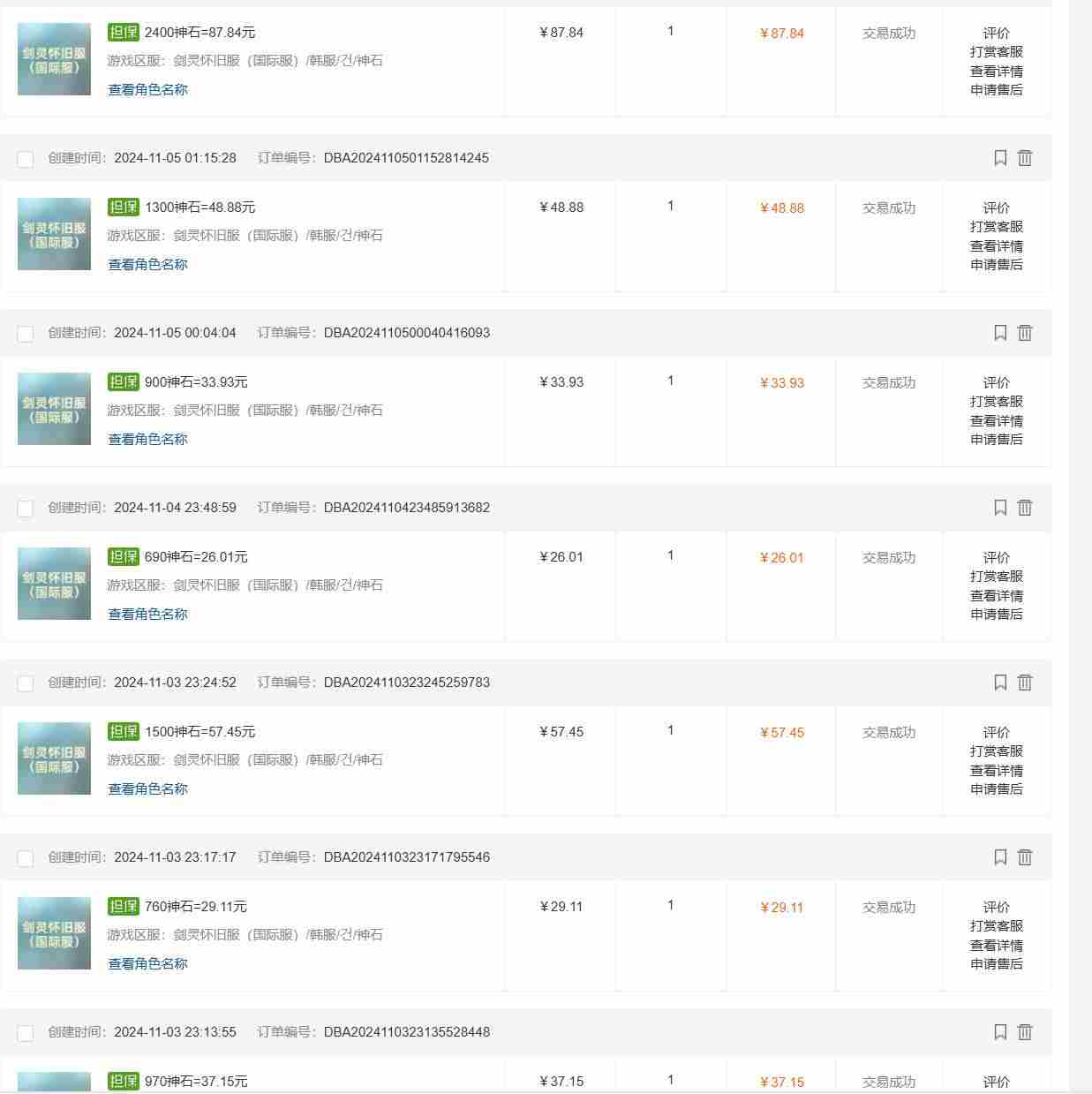Select the order DBA2024110501152814245 checkbox
This screenshot has width=1092, height=1094.
coord(26,159)
